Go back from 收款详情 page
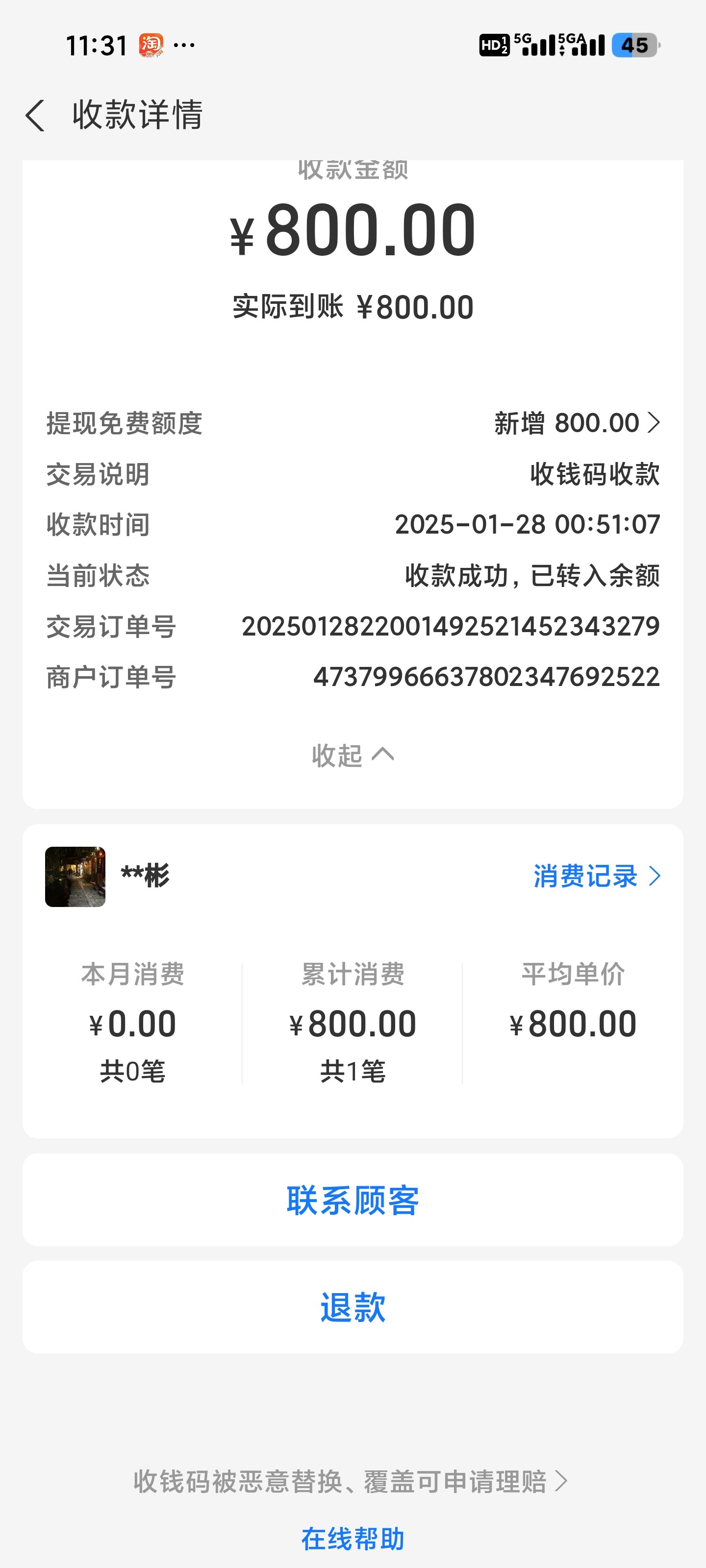 coord(35,116)
